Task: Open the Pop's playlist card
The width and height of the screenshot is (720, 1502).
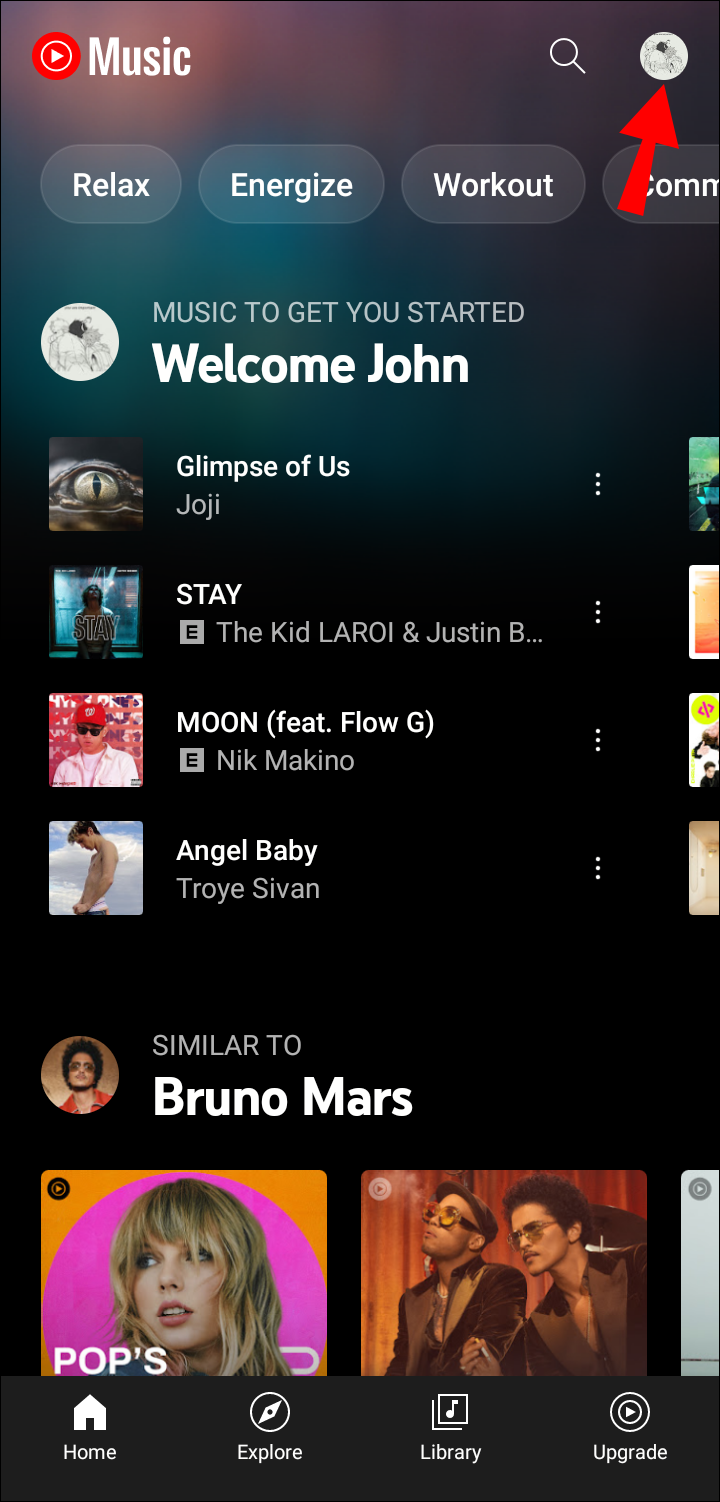Action: 184,1272
